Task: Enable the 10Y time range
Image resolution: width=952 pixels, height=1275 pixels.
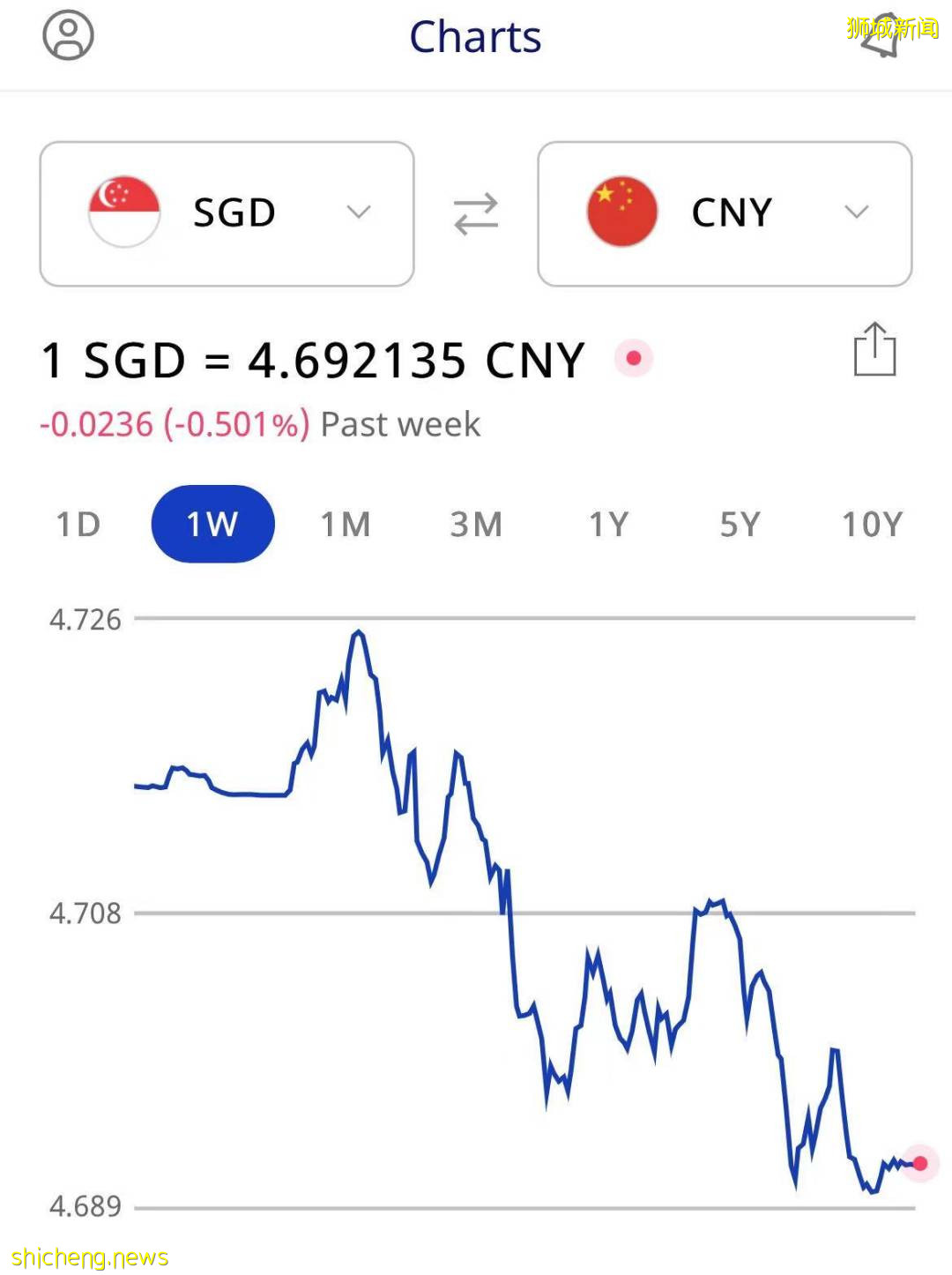Action: (872, 523)
